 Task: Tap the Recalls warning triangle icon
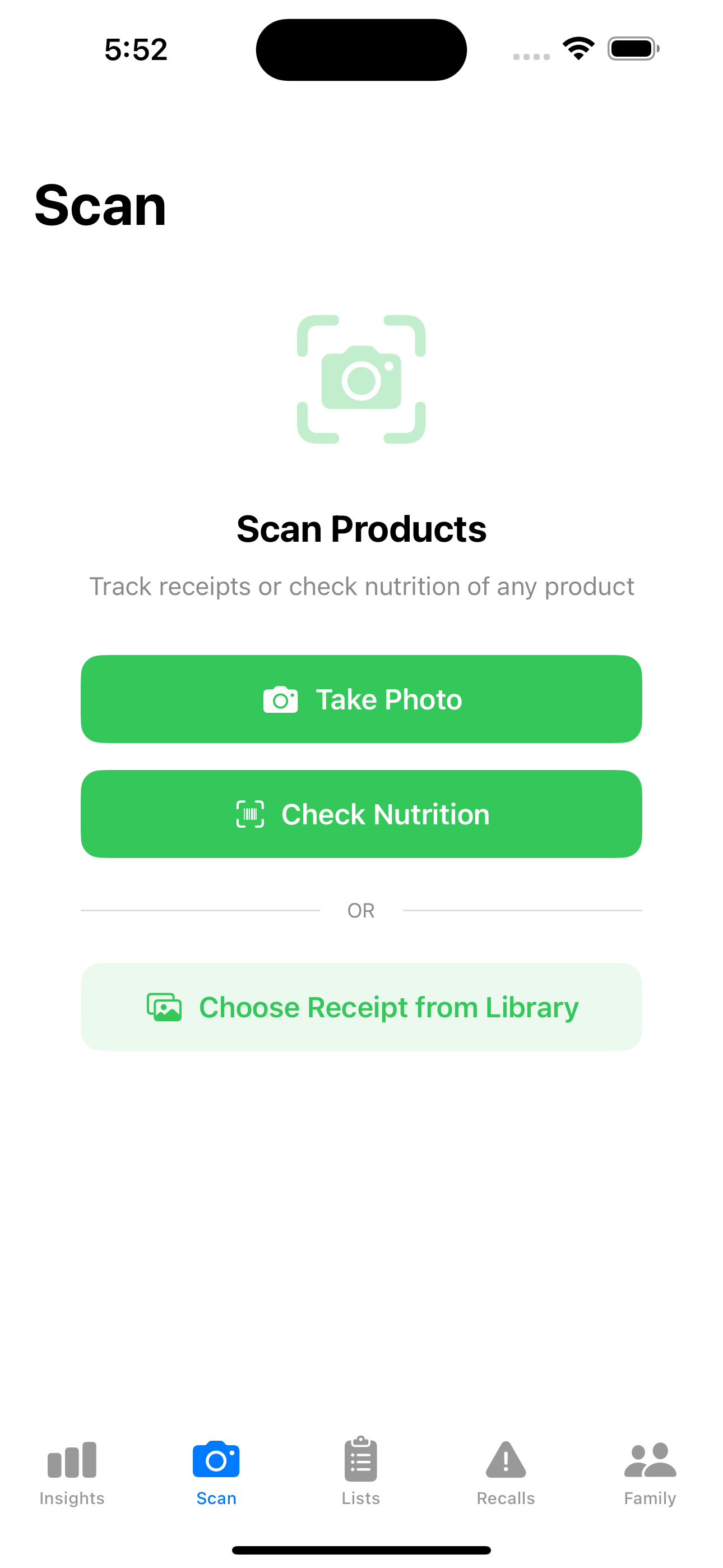(506, 1460)
